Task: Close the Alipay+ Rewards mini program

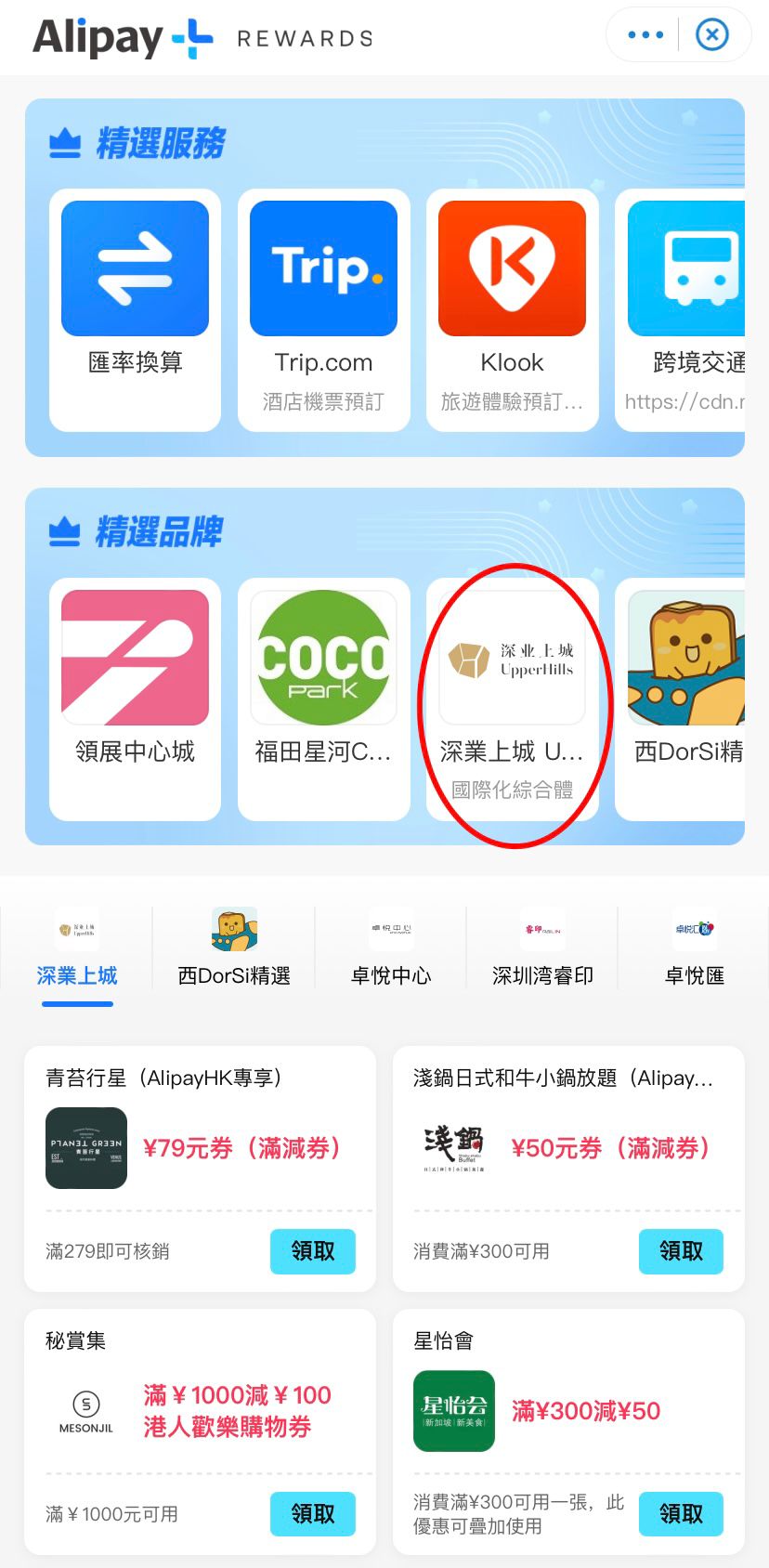Action: pyautogui.click(x=712, y=35)
